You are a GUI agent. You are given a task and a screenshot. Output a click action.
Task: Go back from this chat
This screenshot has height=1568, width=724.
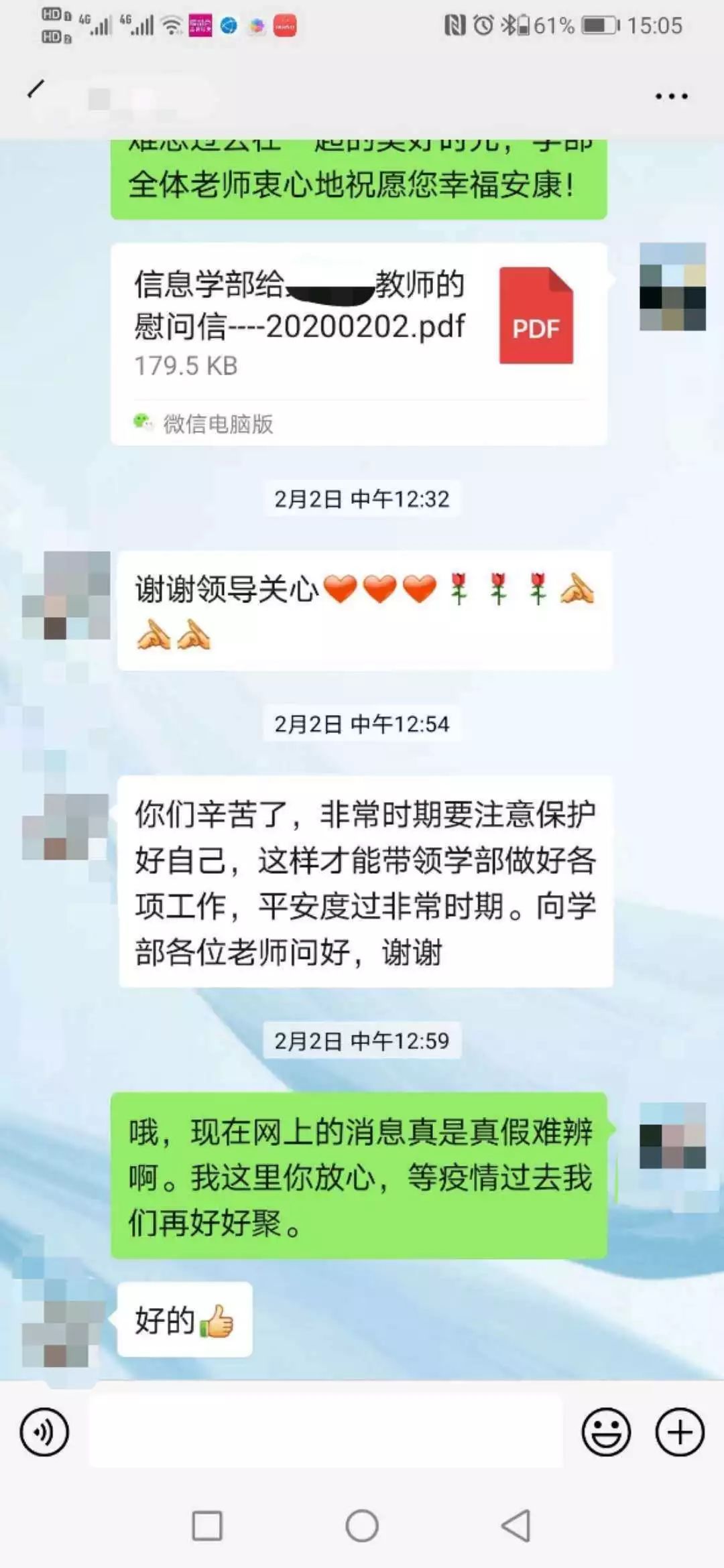36,88
